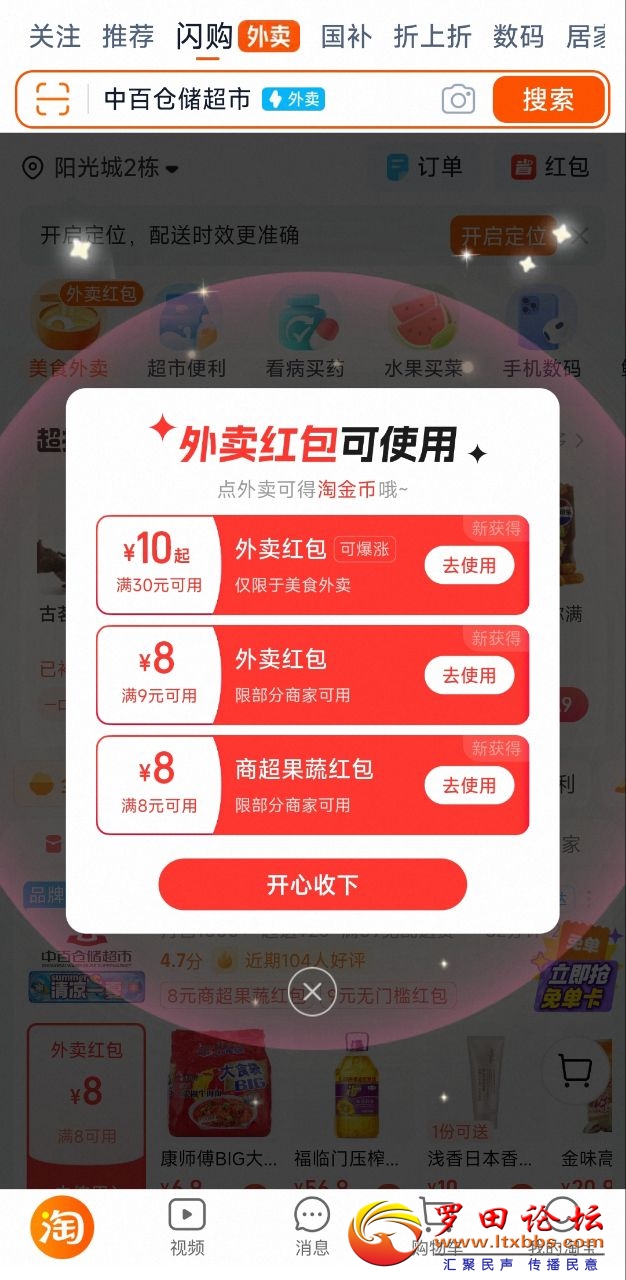Viewport: 626px width, 1280px height.
Task: Use the ¥8 外卖红包 for 满9元
Action: click(469, 676)
